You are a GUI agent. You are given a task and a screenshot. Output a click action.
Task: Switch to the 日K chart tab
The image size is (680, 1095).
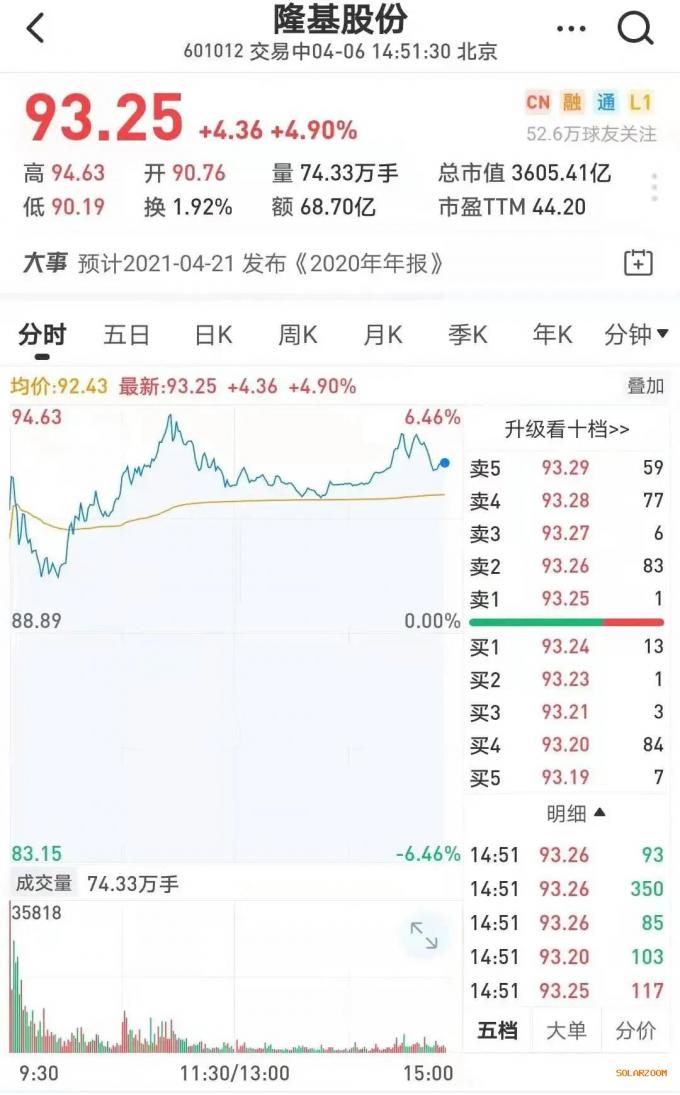coord(214,335)
